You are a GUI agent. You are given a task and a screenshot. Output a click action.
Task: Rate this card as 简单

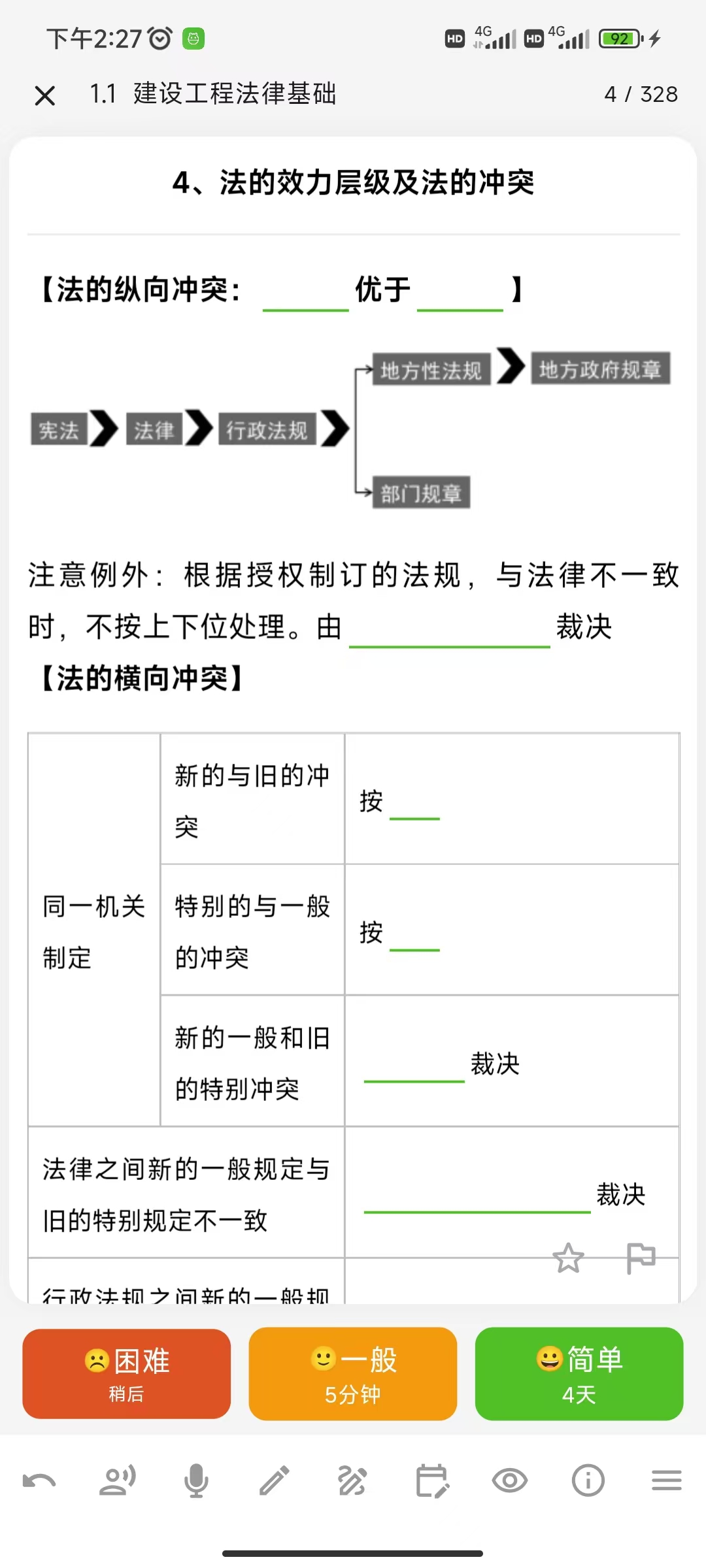tap(579, 1373)
